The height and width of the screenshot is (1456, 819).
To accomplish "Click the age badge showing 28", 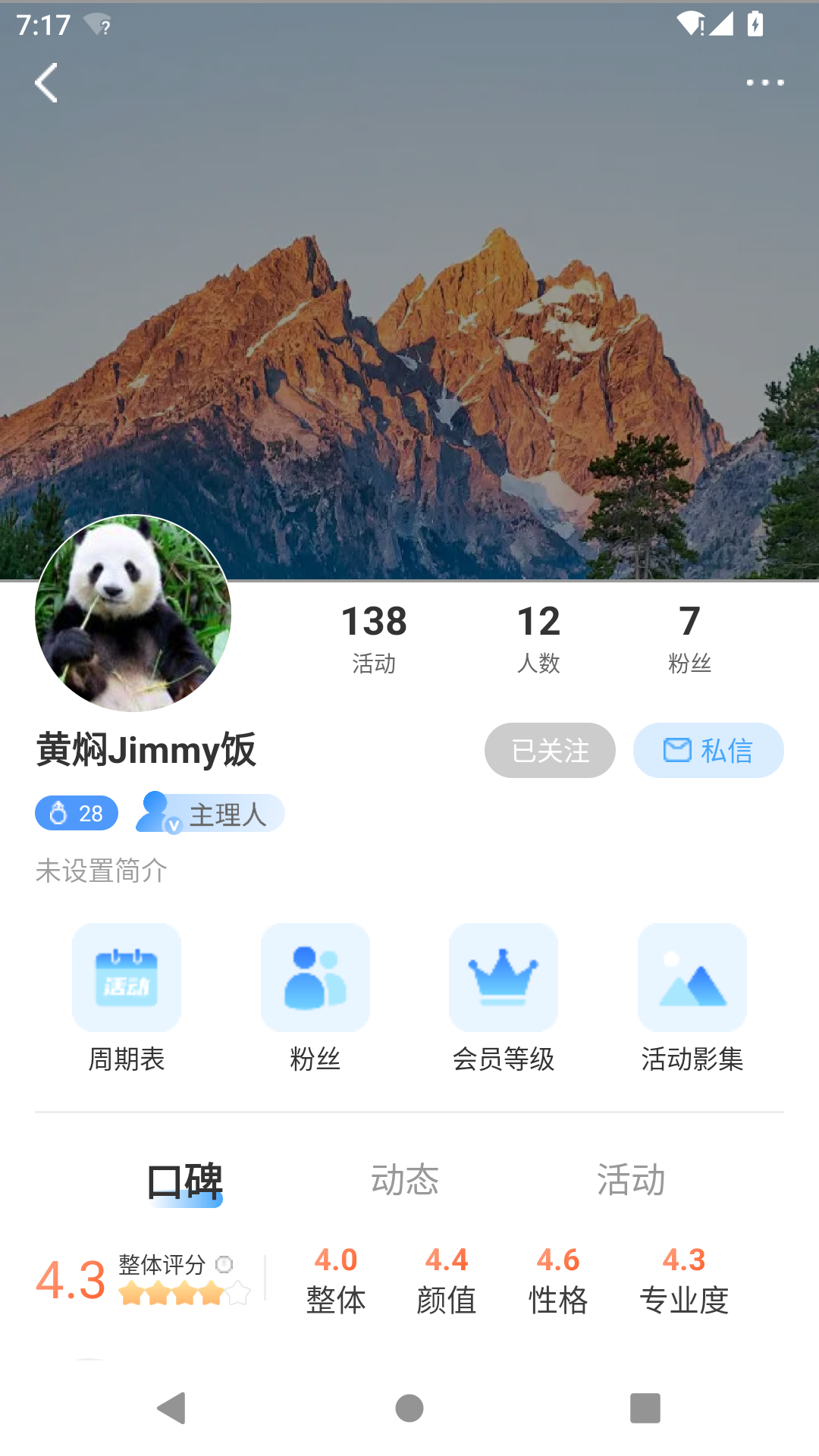I will point(76,812).
